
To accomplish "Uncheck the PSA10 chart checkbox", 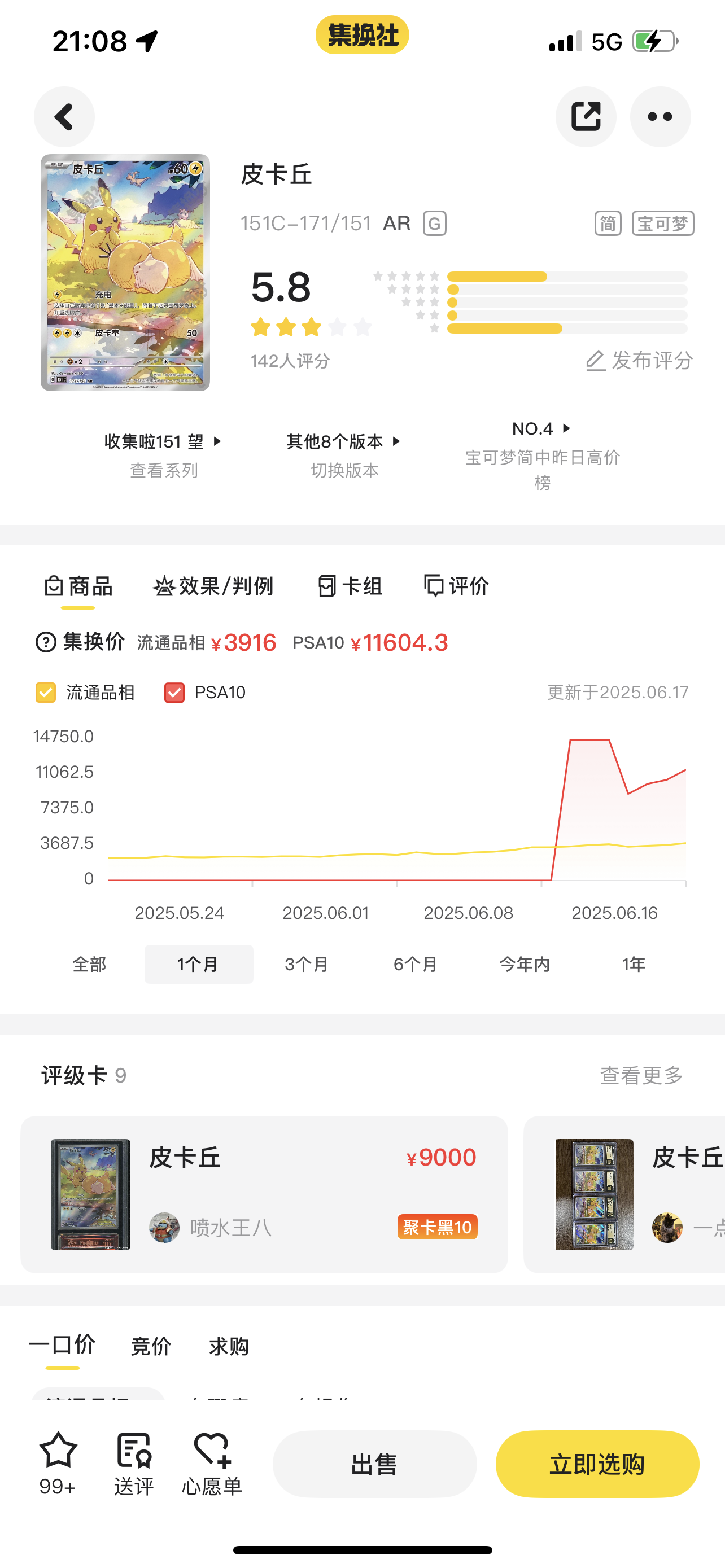I will [x=174, y=692].
